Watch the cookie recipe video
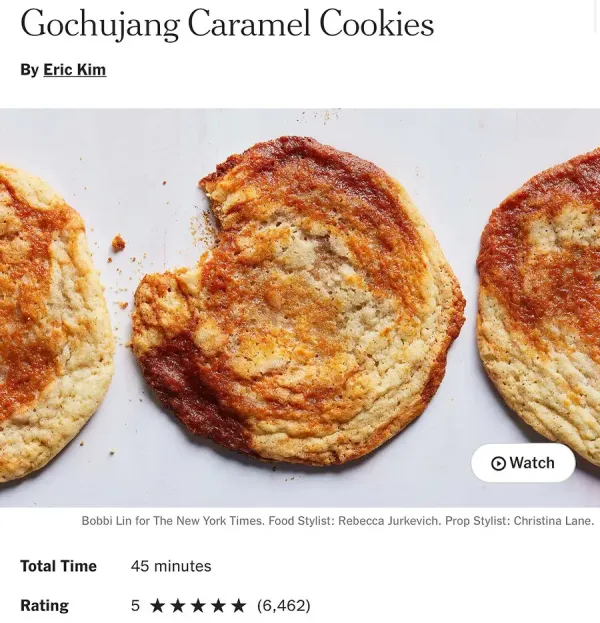 [523, 463]
